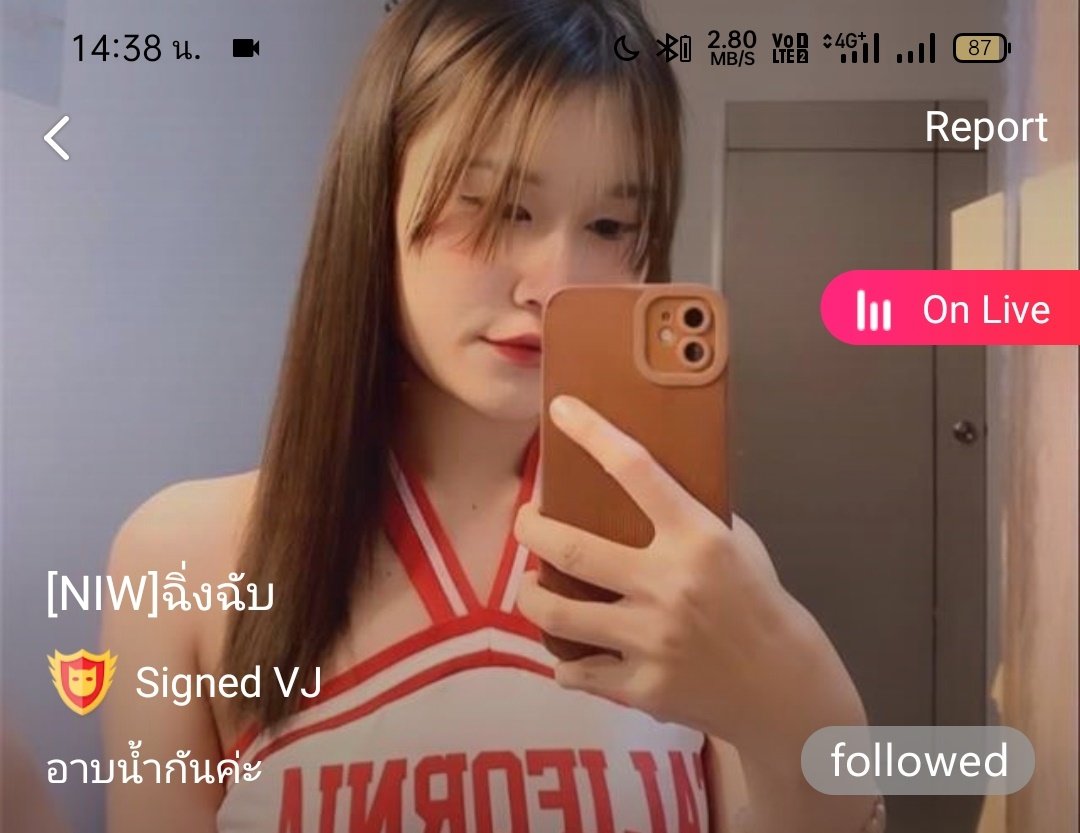Join the On Live stream
The height and width of the screenshot is (833, 1080).
pos(952,309)
